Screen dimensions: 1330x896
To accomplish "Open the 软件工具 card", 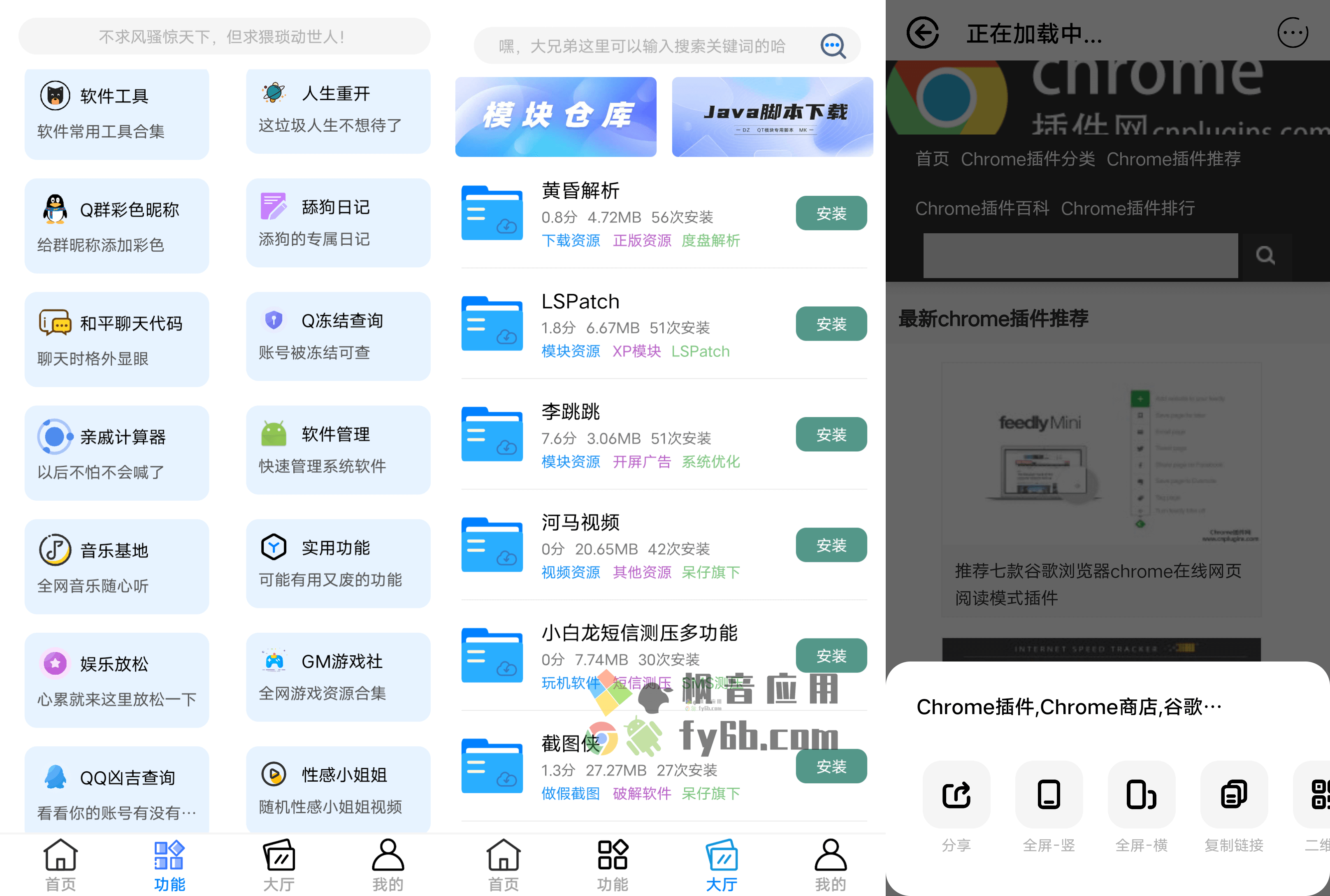I will click(116, 113).
